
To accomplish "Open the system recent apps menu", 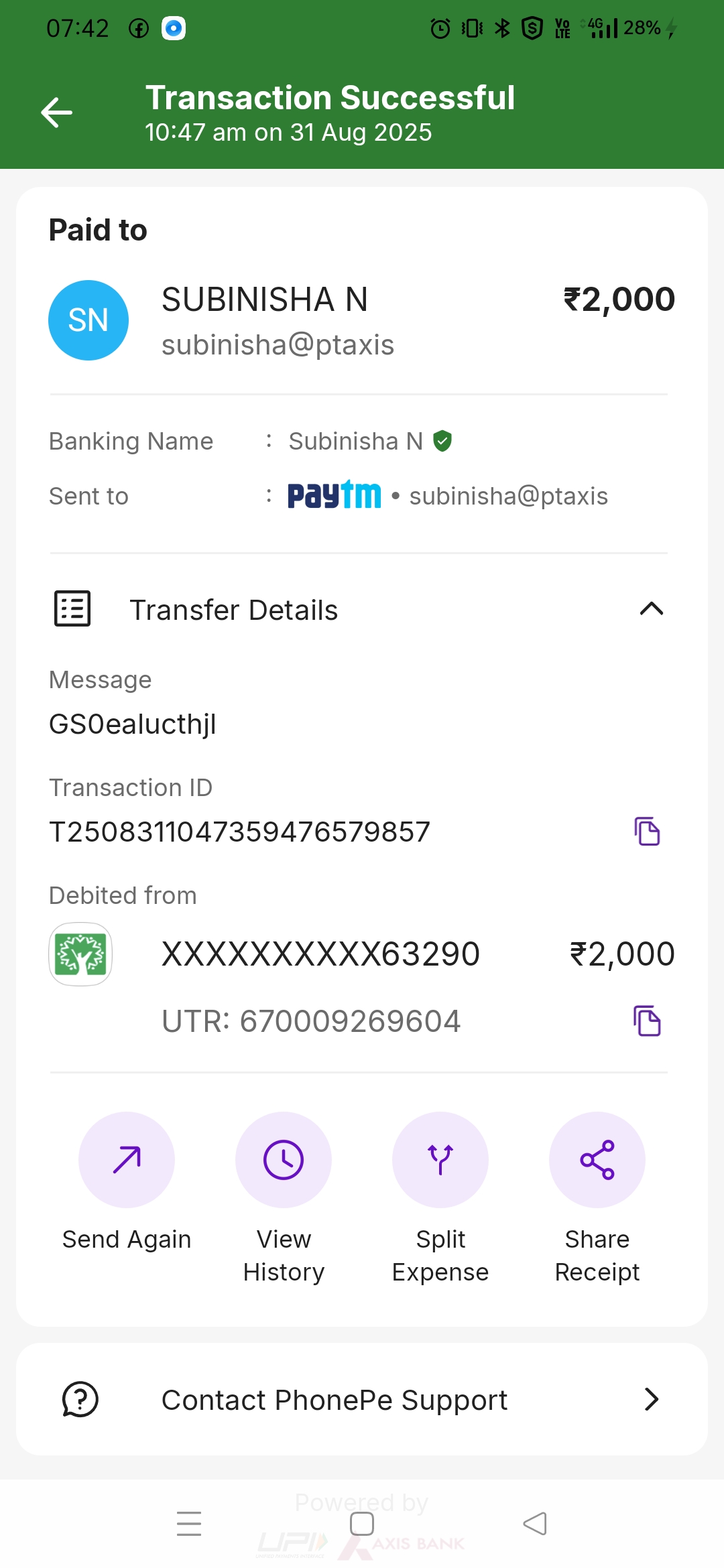I will pyautogui.click(x=189, y=1524).
